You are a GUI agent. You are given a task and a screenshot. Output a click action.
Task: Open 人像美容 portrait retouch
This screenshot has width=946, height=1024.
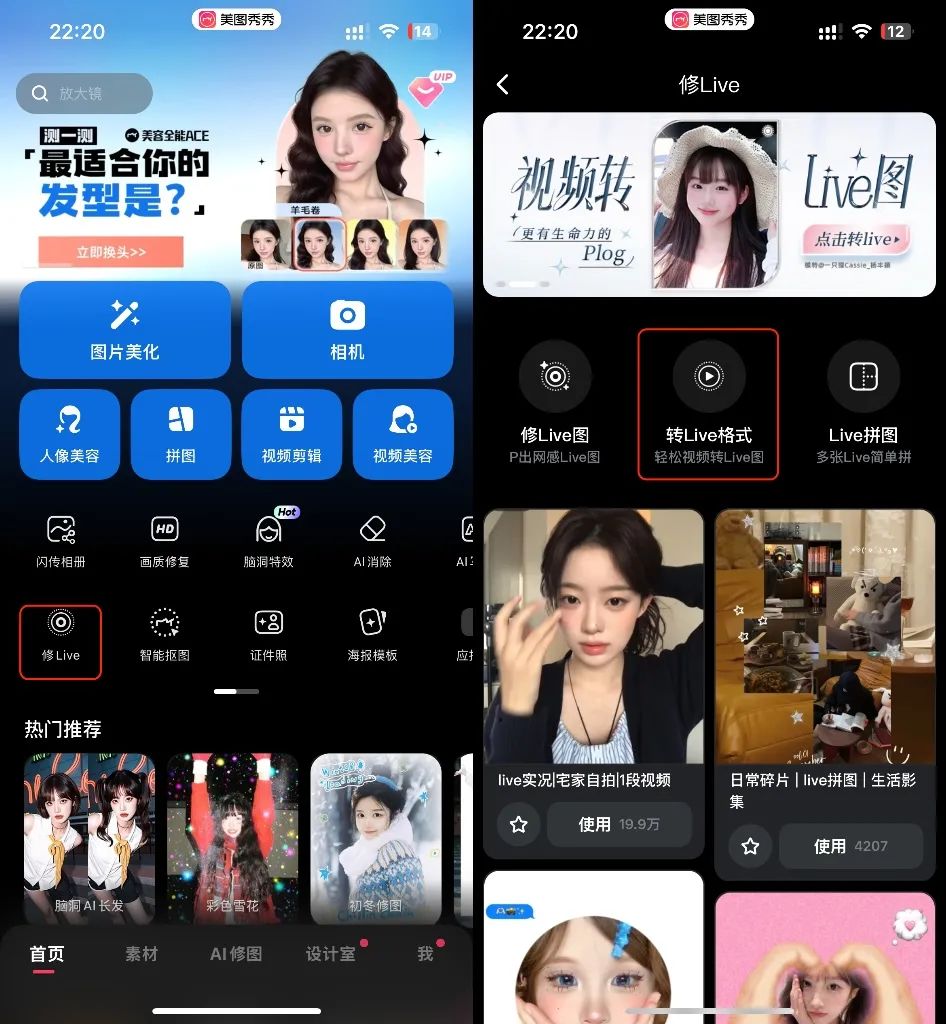click(x=69, y=434)
